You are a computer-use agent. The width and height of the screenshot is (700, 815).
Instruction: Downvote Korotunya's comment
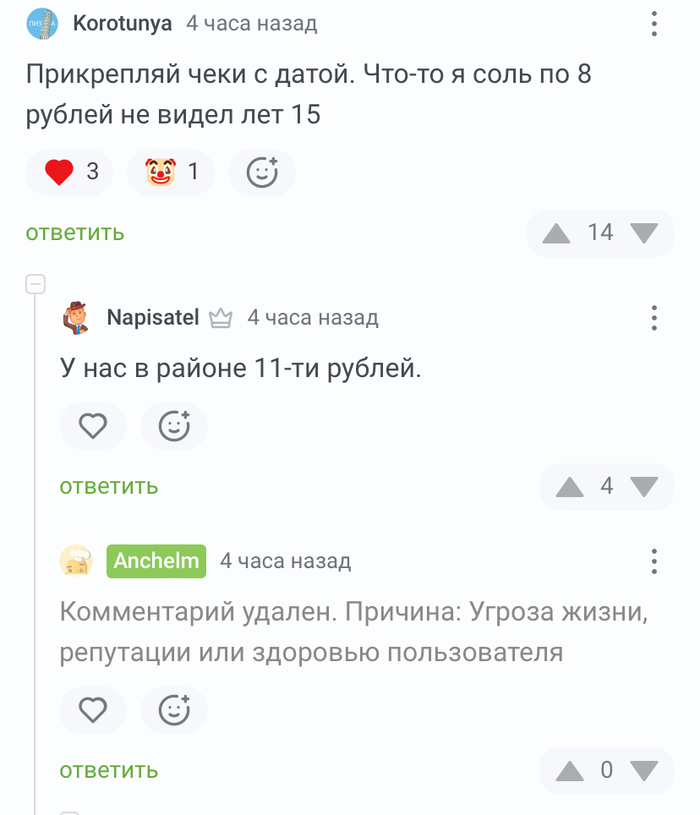pos(645,233)
